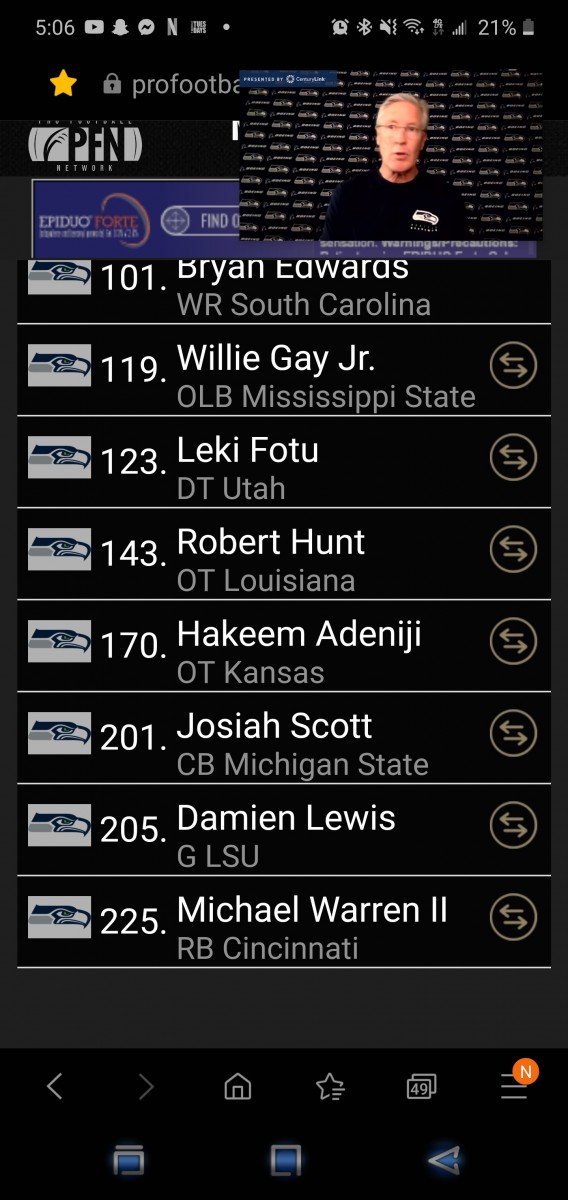View the 49 open tabs
This screenshot has width=568, height=1200.
coord(422,1087)
